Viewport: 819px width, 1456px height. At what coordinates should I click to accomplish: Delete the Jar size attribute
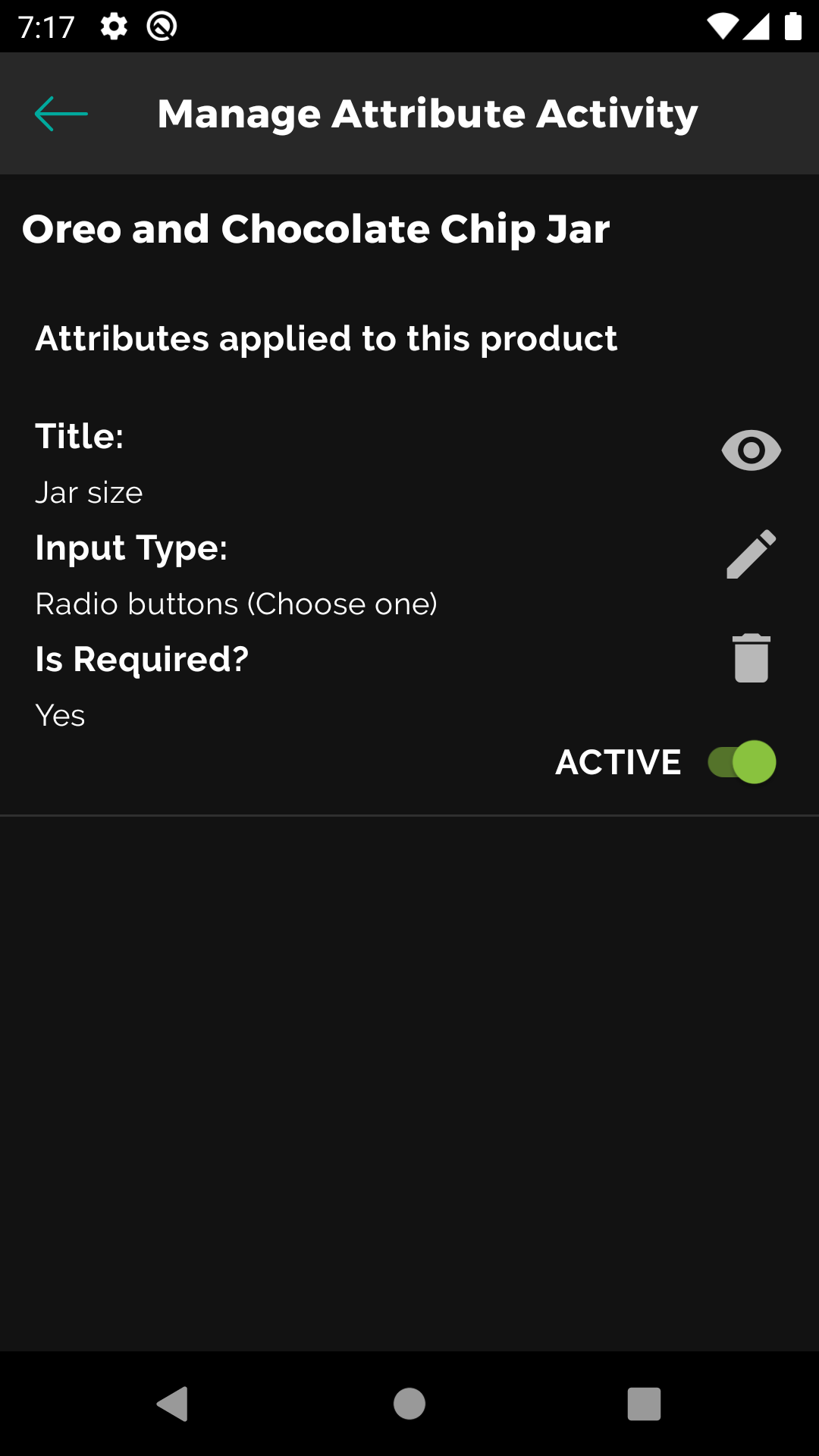tap(751, 658)
